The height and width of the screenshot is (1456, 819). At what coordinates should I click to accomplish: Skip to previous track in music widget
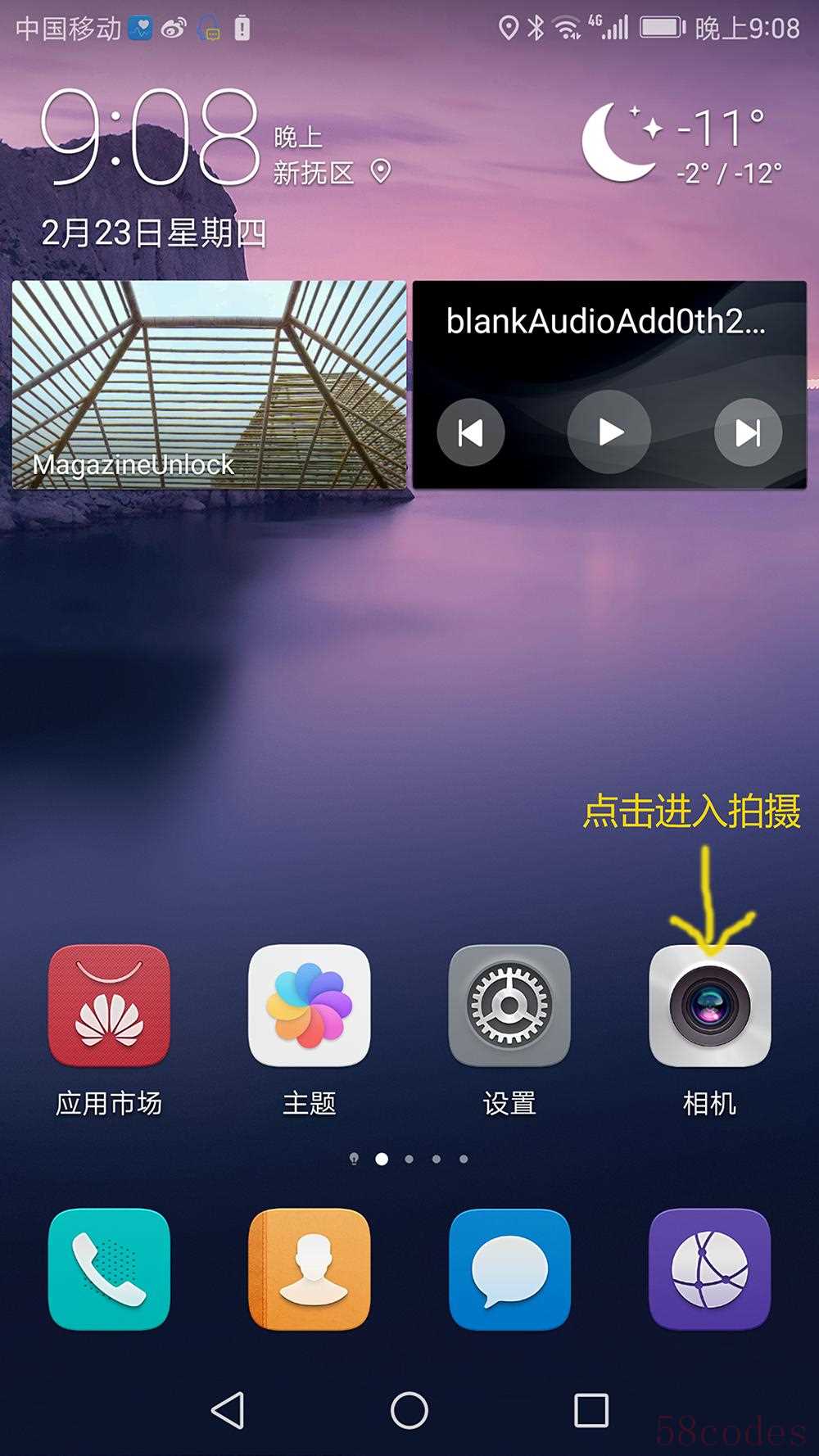pyautogui.click(x=470, y=432)
